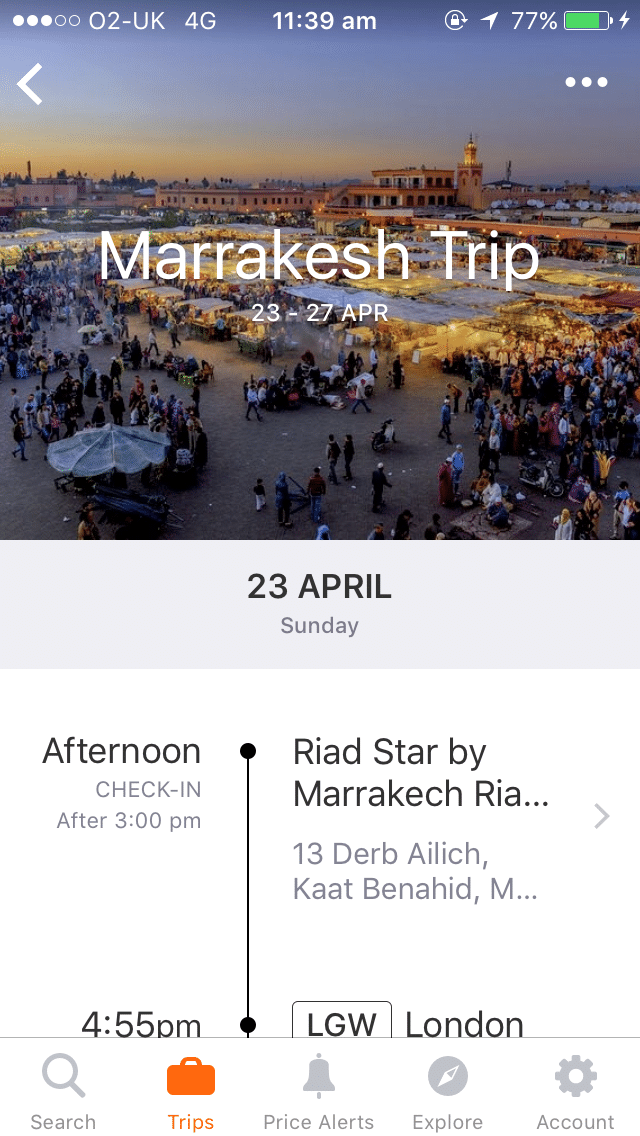Viewport: 640px width, 1136px height.
Task: Open the Account tab
Action: click(x=575, y=1092)
